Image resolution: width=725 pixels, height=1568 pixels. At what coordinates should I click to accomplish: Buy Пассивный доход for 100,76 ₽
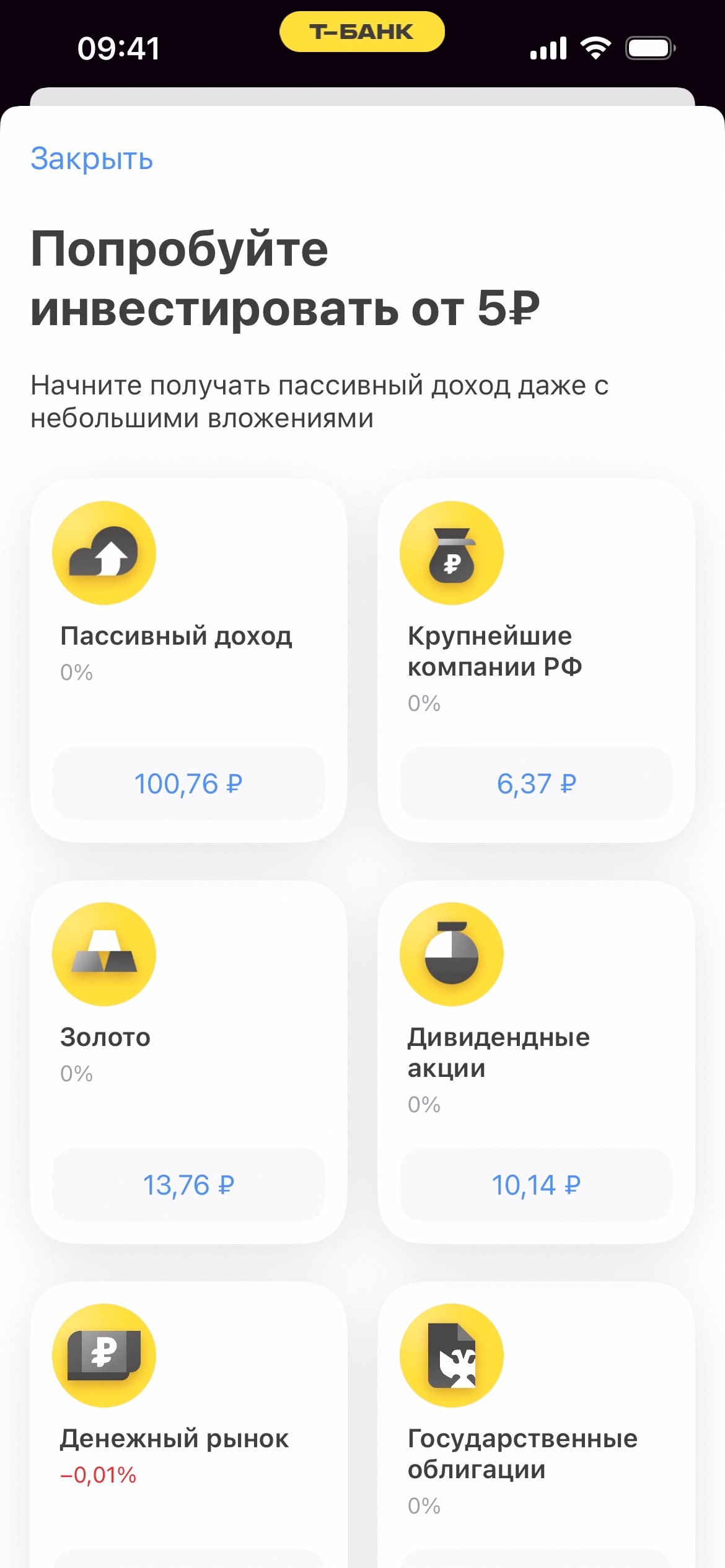coord(188,784)
